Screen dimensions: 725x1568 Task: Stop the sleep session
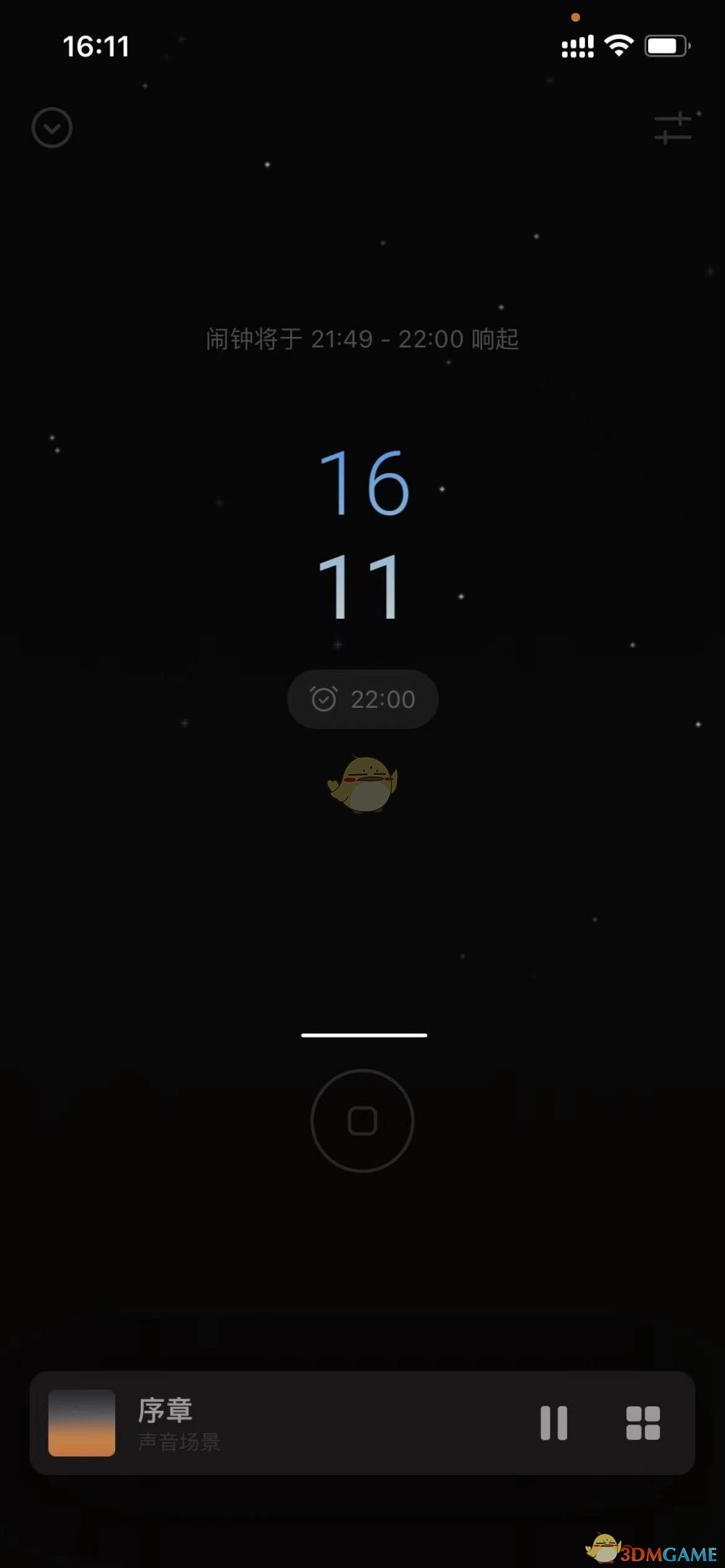click(x=362, y=1121)
